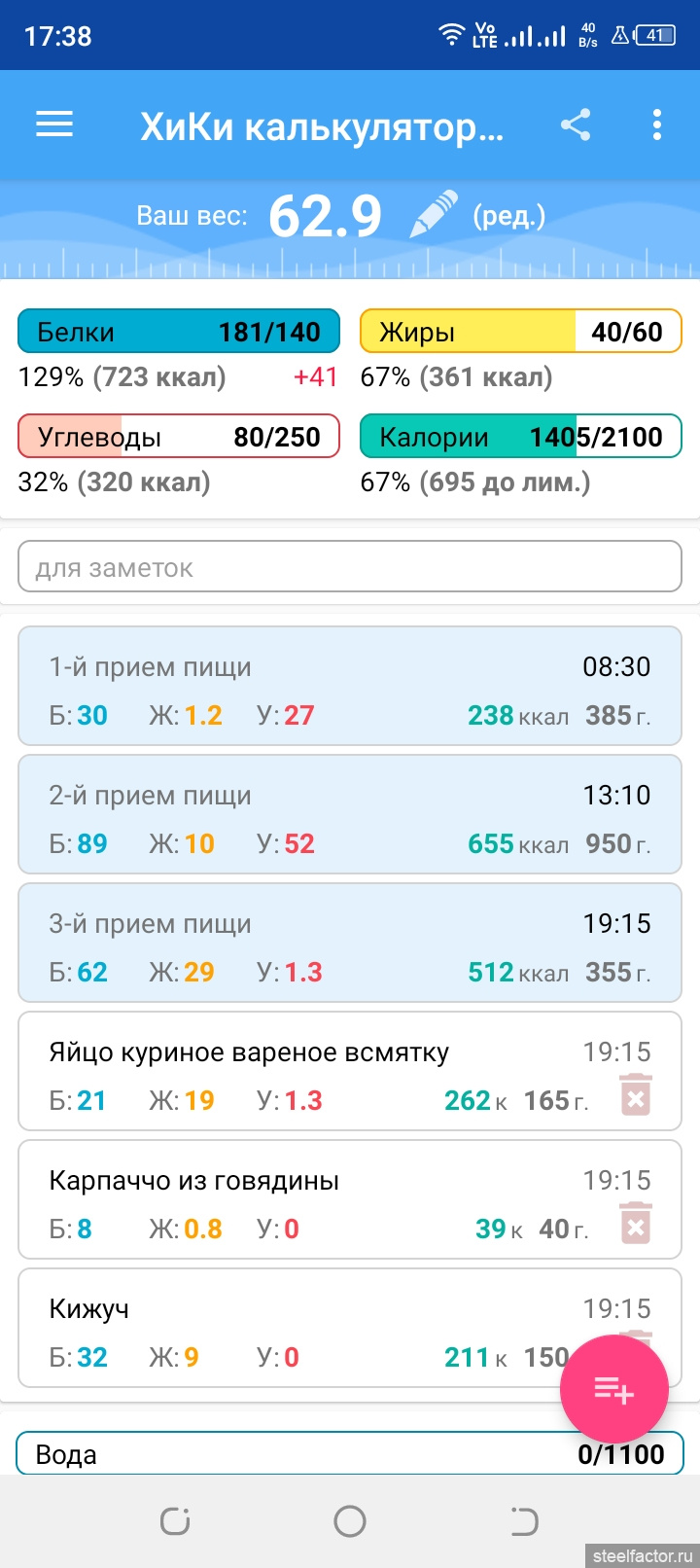Open the Белки protein indicator
Viewport: 700px width, 1568px height.
pyautogui.click(x=179, y=332)
